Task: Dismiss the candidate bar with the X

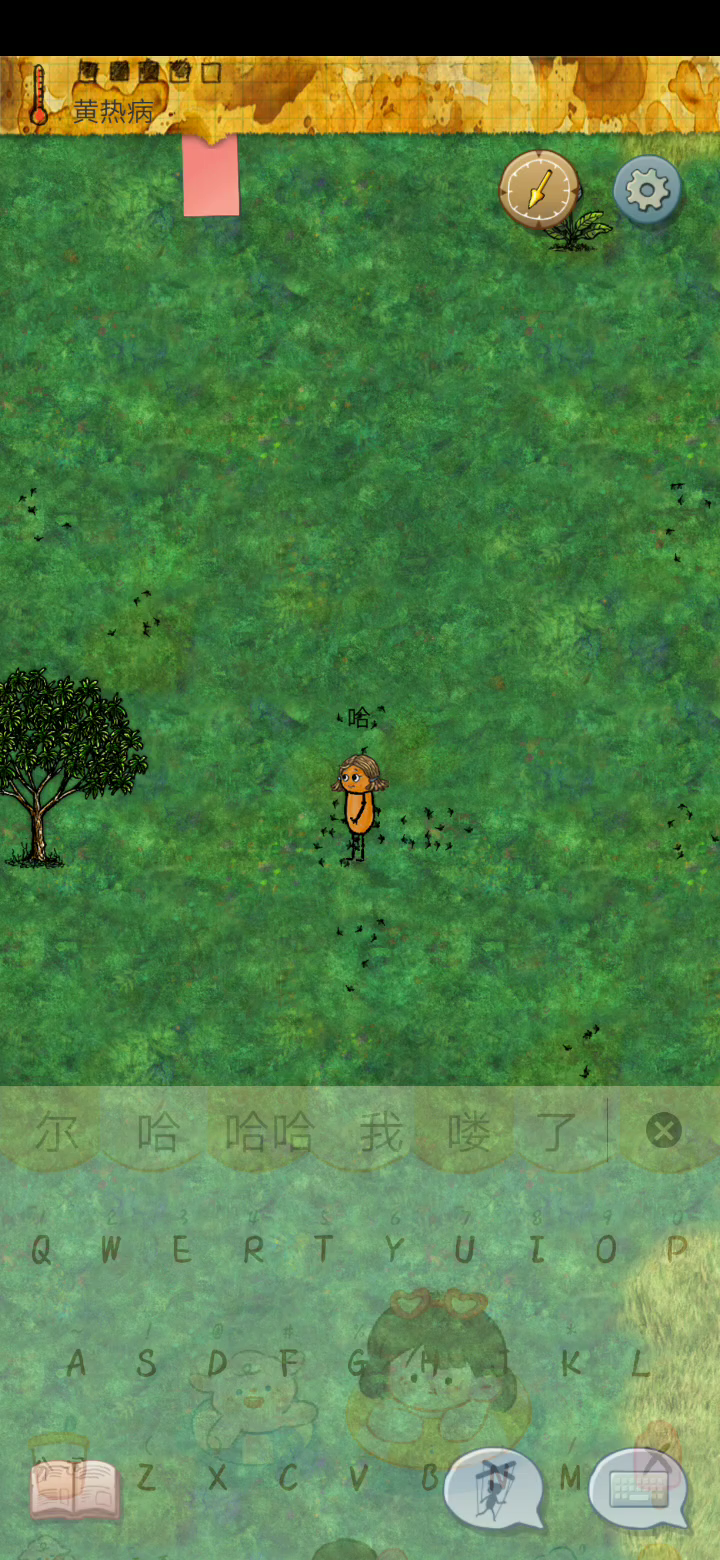Action: [x=664, y=1131]
